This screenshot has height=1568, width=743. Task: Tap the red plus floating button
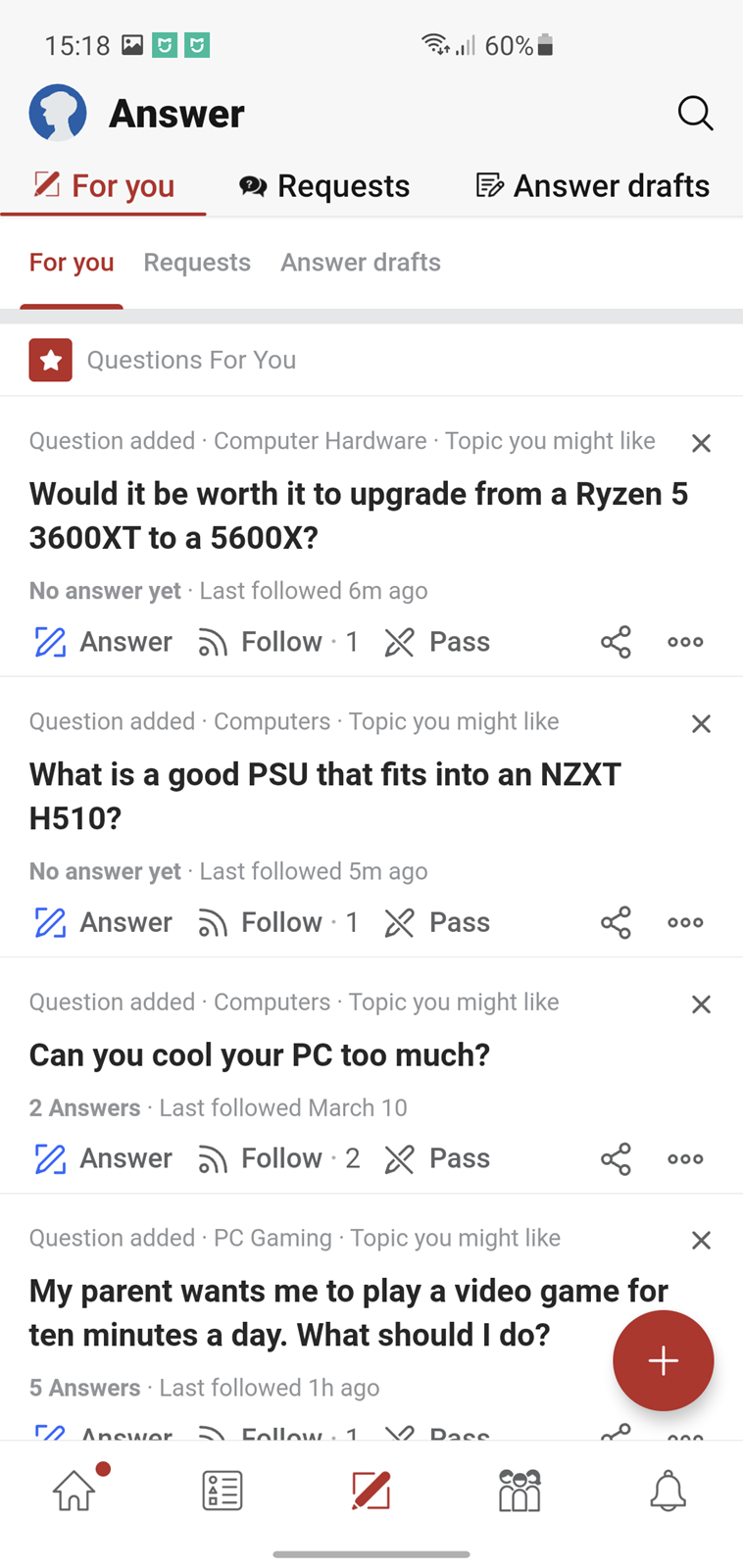[664, 1360]
